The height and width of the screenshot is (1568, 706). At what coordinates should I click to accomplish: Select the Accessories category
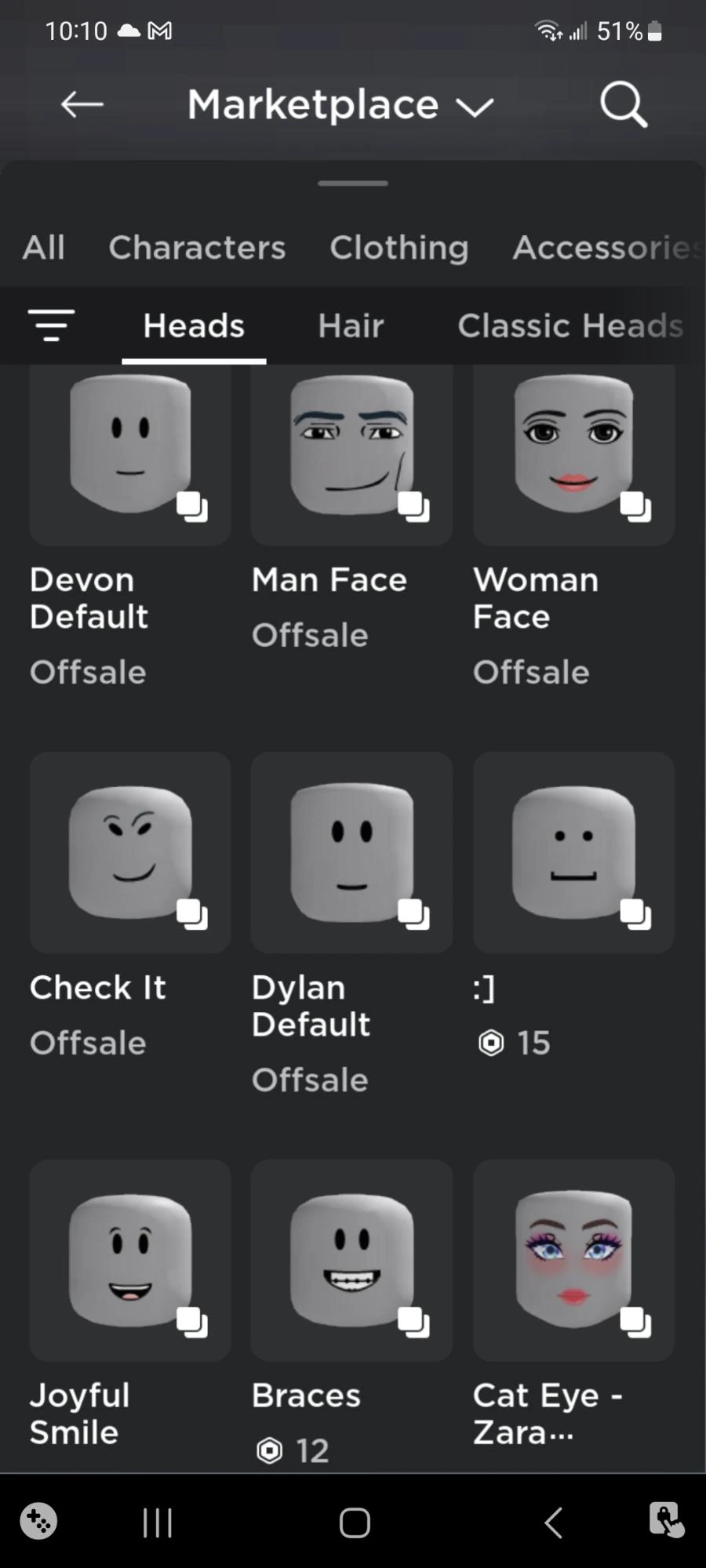pos(604,247)
